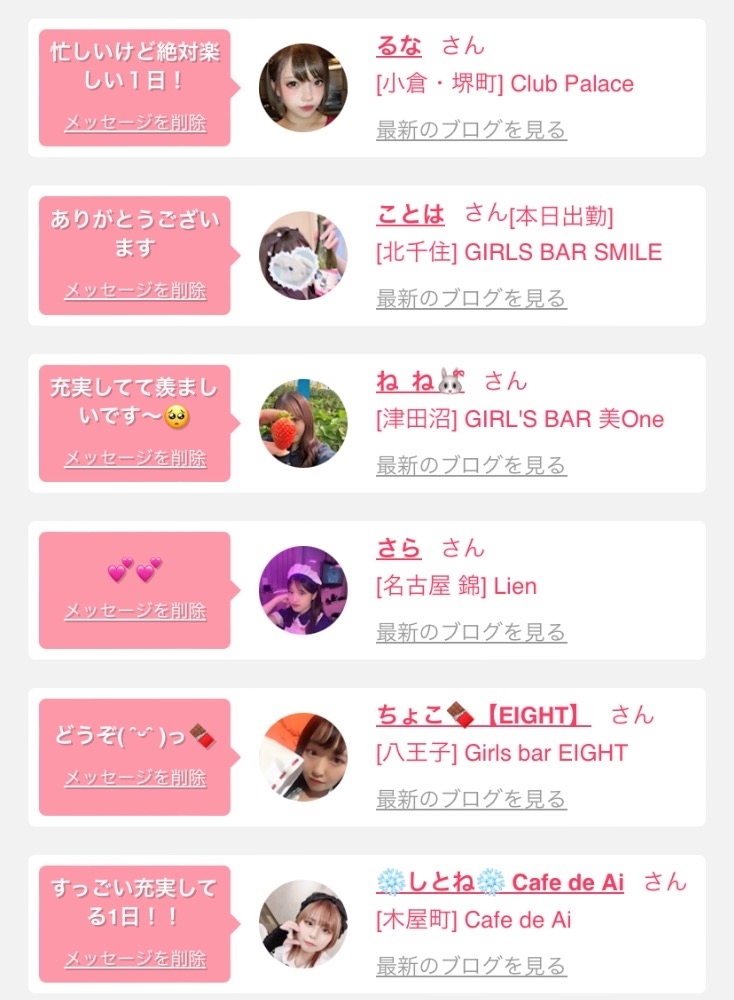The image size is (734, 1000).
Task: View ちょこ's latest blog
Action: point(471,799)
